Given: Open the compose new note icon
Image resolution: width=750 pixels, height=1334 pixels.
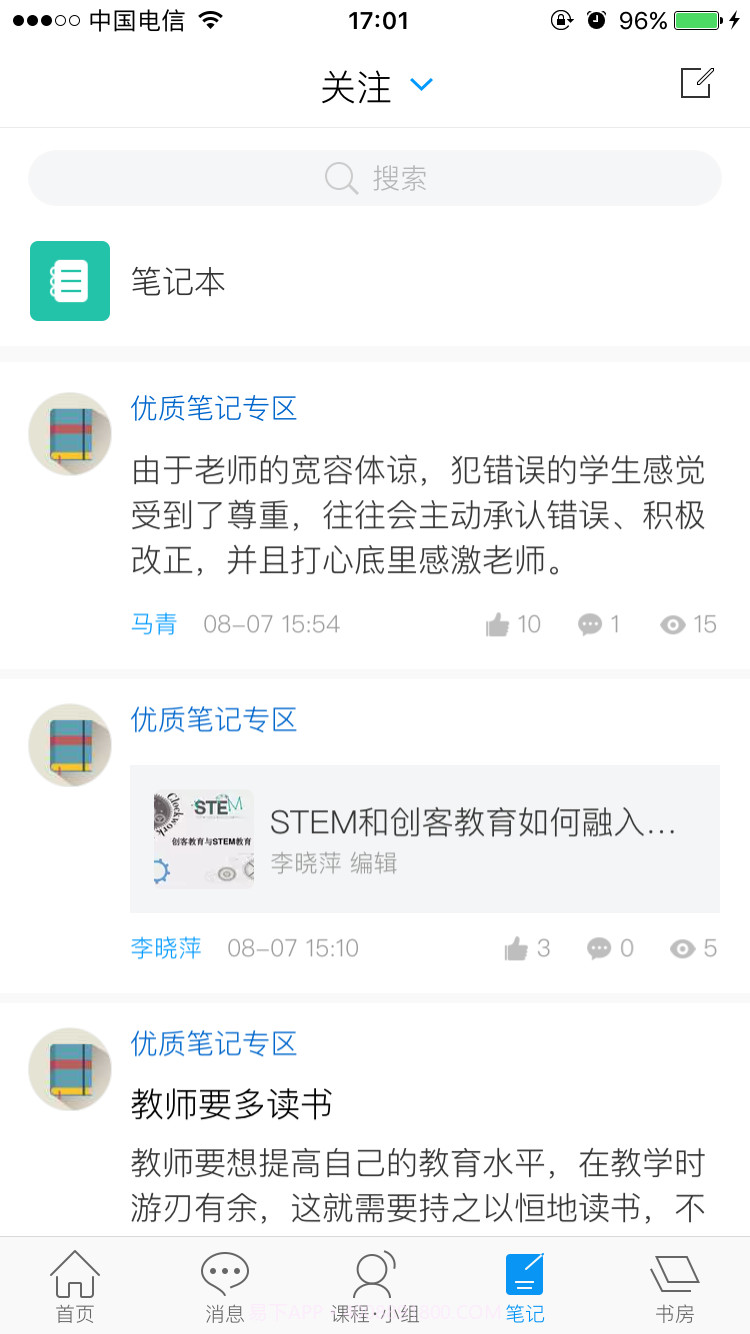Looking at the screenshot, I should click(x=697, y=84).
